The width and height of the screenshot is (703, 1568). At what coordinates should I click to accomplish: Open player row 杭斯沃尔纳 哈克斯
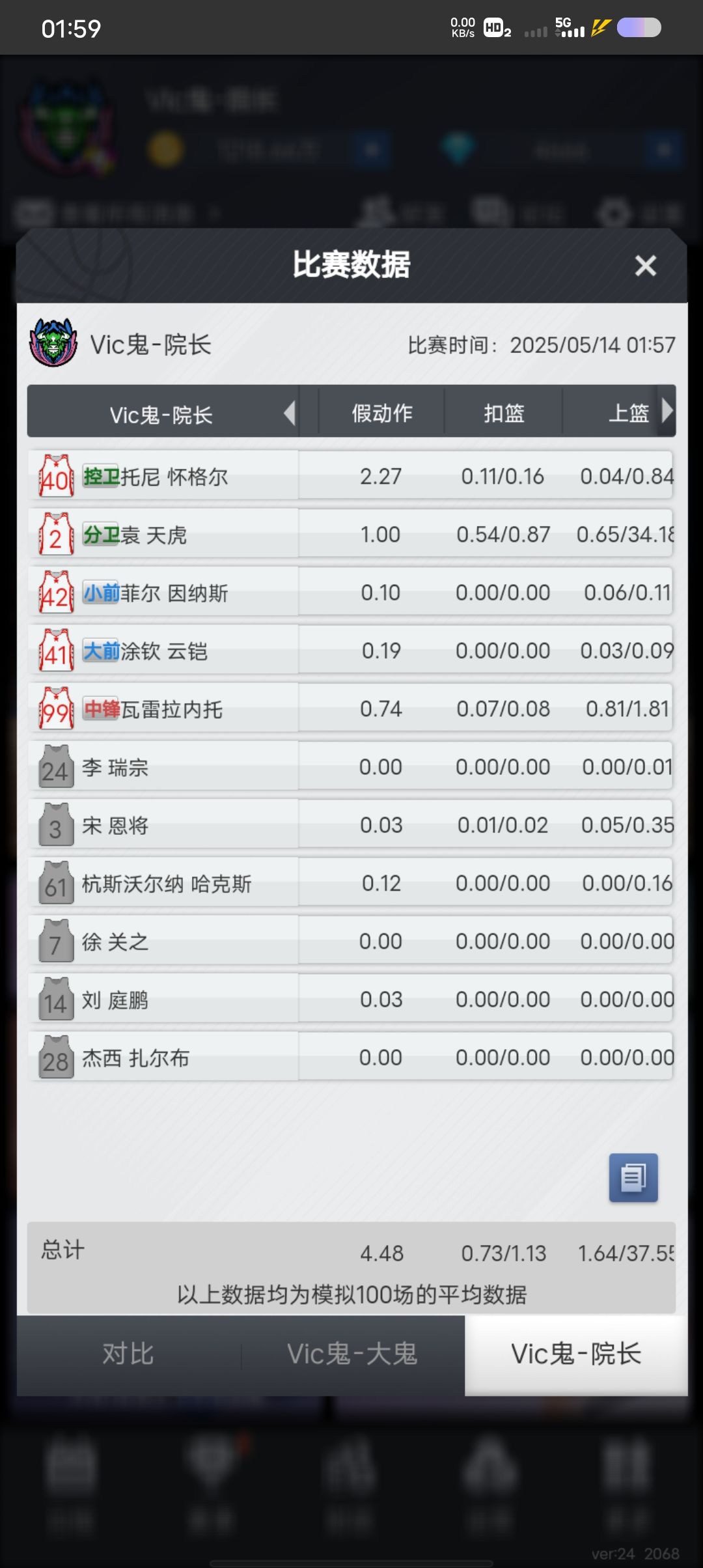coord(350,882)
